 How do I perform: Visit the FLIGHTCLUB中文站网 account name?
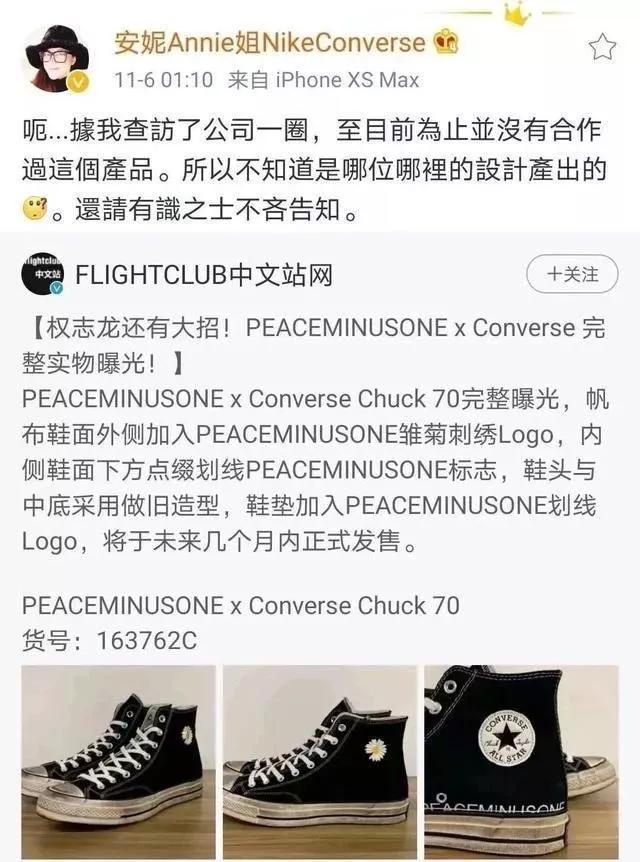click(x=204, y=275)
